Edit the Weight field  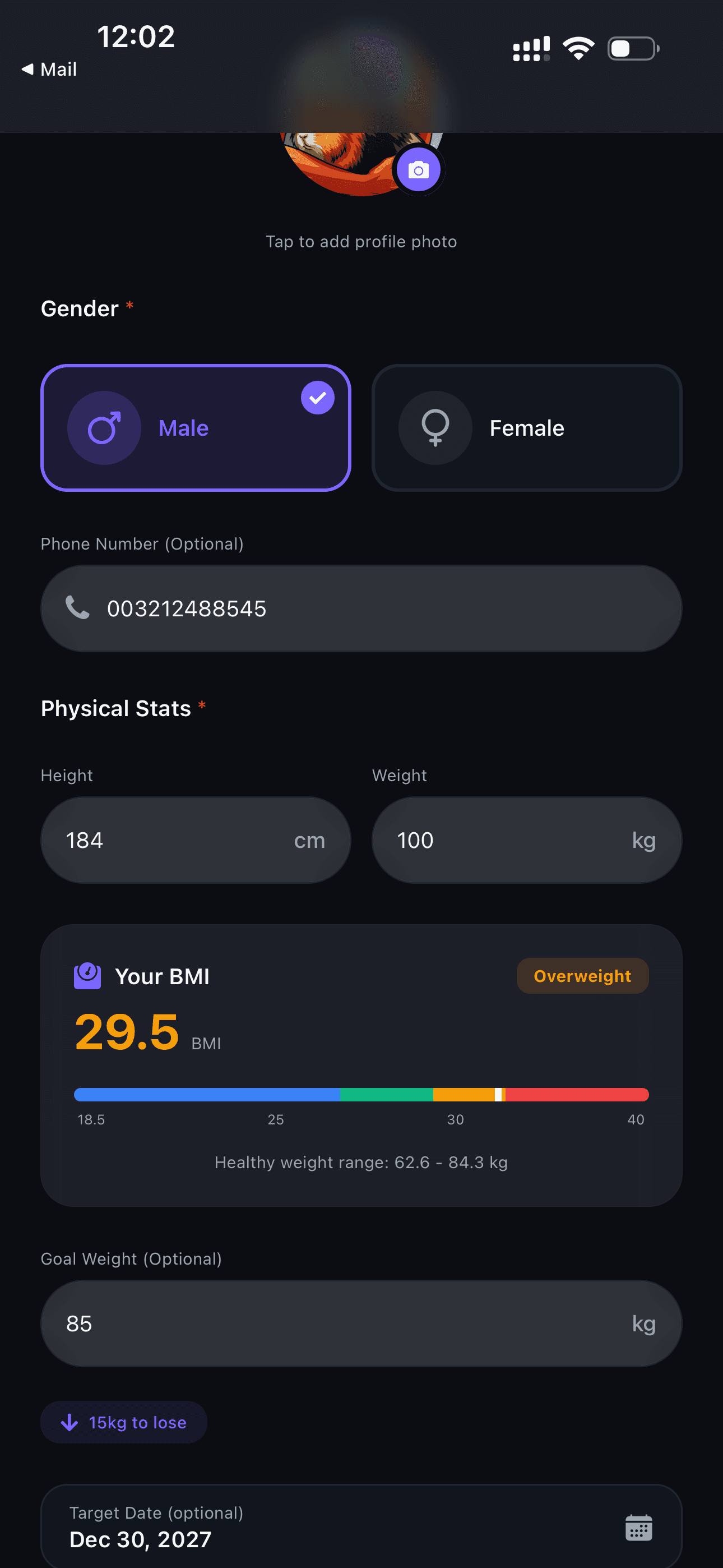[x=511, y=840]
